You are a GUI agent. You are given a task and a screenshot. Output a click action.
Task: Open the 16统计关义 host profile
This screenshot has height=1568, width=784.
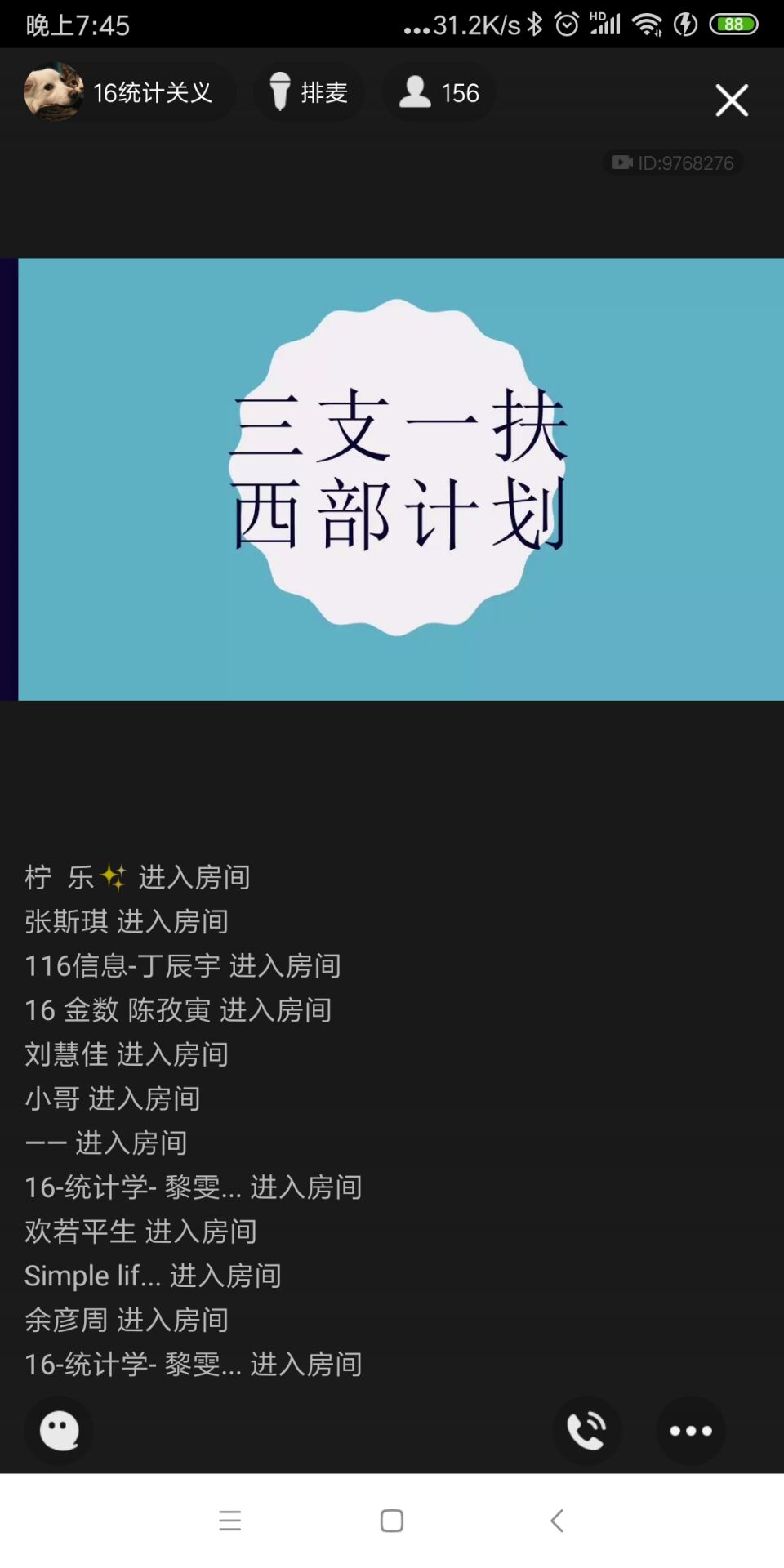(128, 92)
